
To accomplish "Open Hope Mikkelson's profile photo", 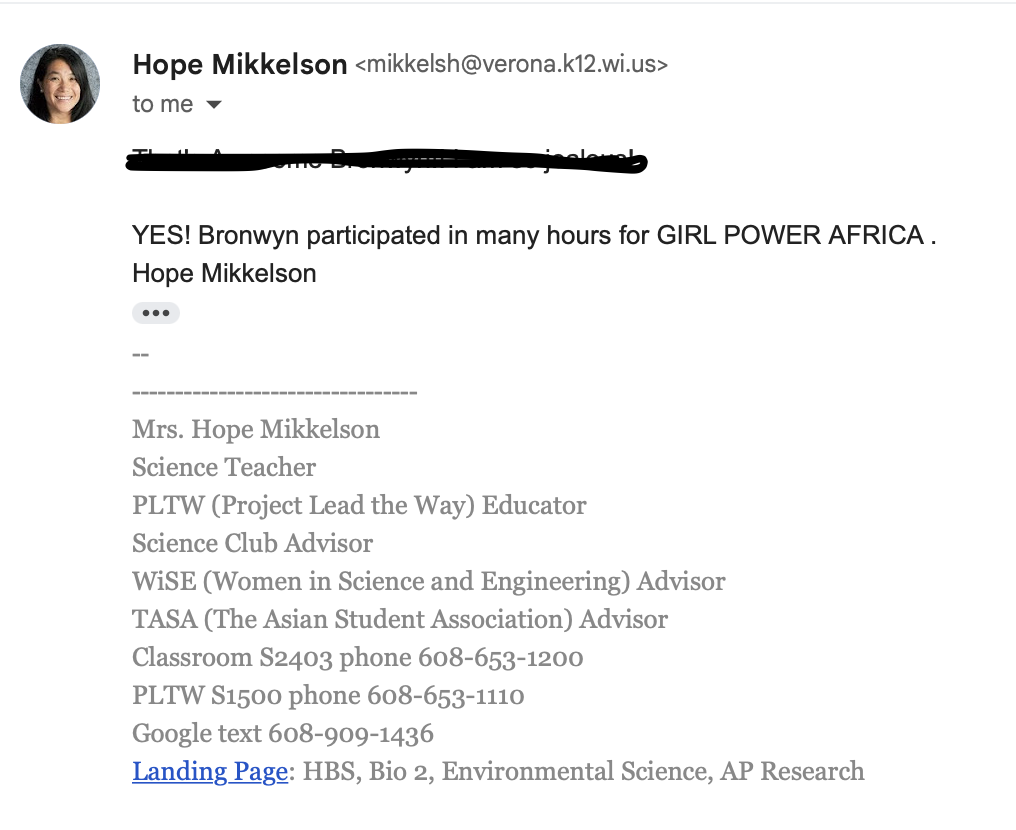I will click(60, 84).
